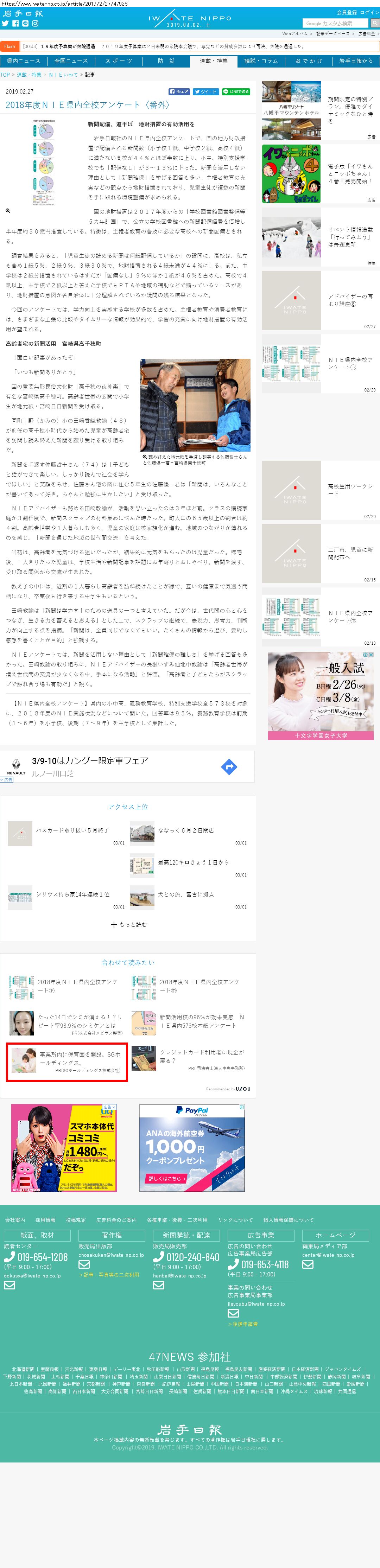The height and width of the screenshot is (1568, 380).
Task: Open the ranked article バスカード取り扱い5月終了
Action: click(x=72, y=830)
